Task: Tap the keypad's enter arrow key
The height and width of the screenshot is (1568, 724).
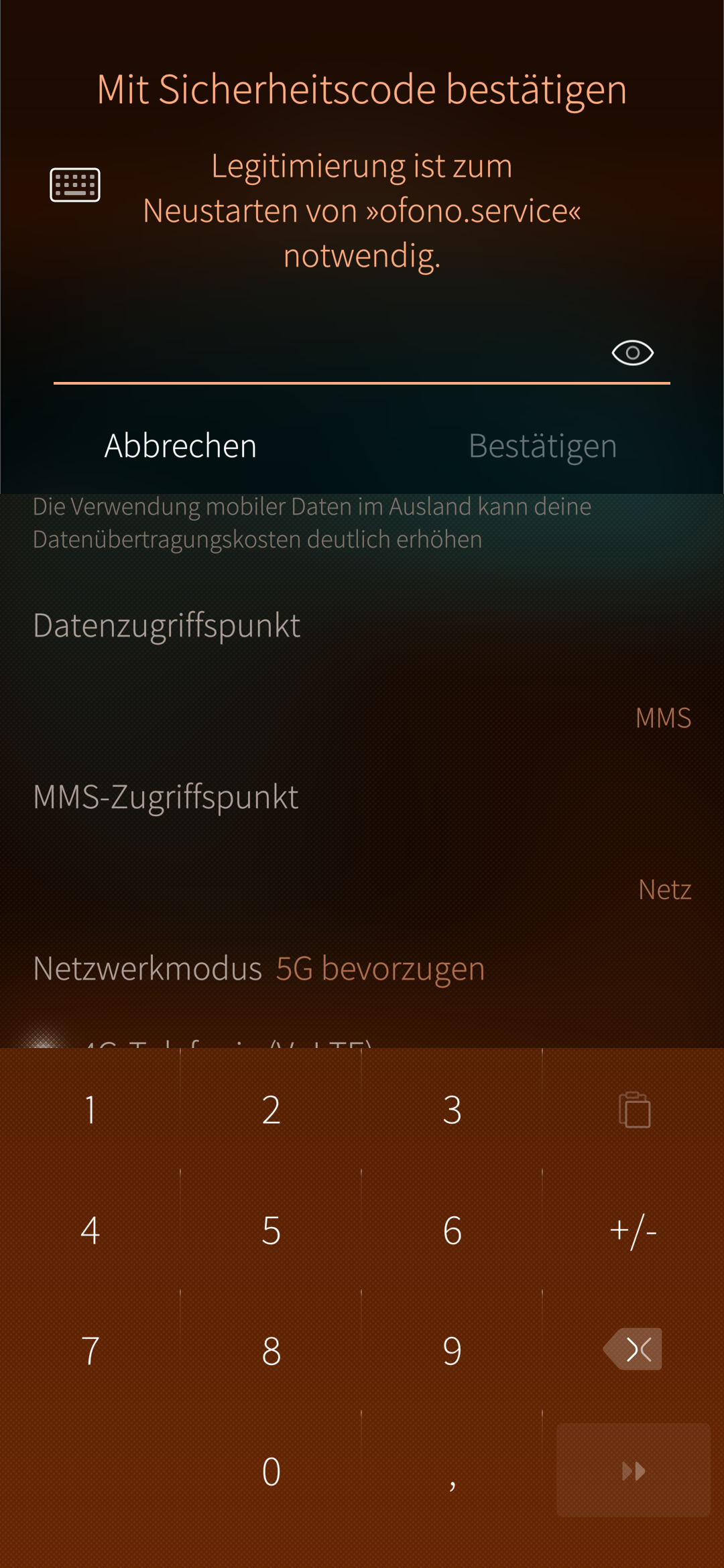Action: pyautogui.click(x=633, y=1470)
